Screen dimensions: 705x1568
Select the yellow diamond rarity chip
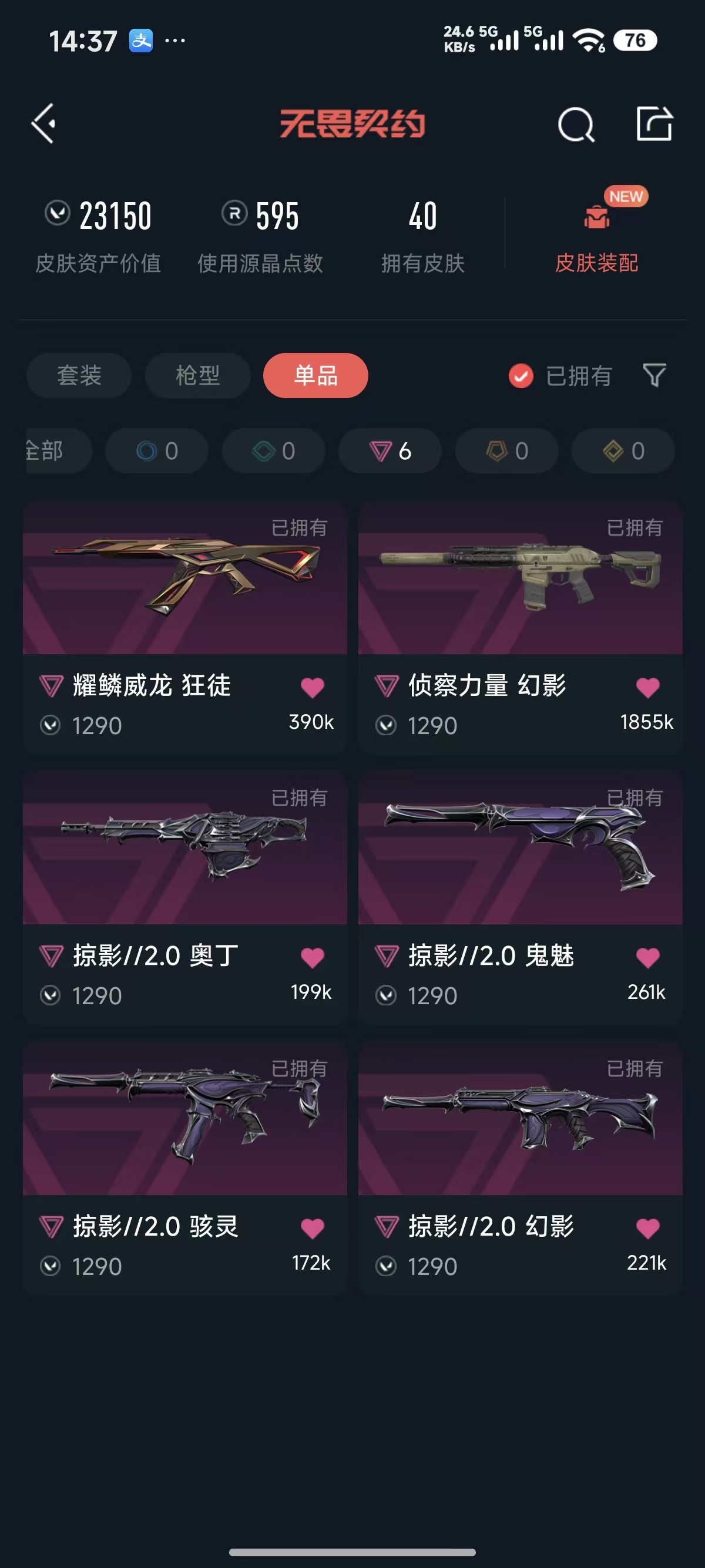[623, 451]
